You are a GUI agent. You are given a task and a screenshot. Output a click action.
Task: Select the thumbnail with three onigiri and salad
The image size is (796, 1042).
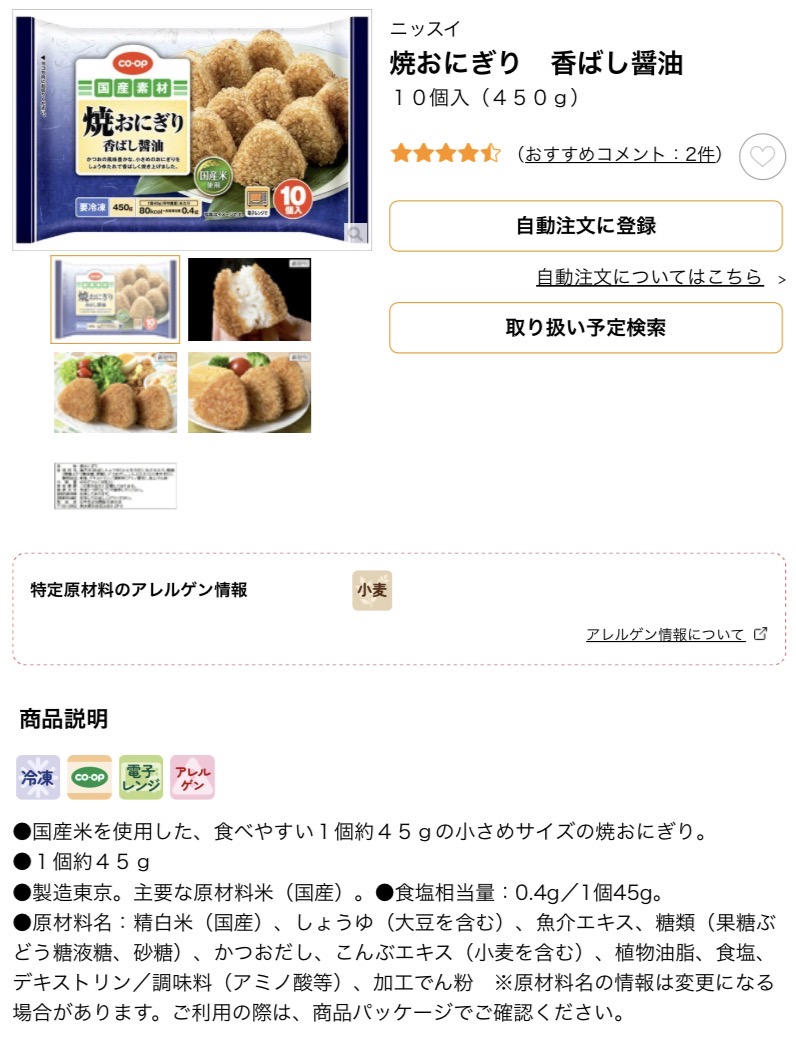pos(115,392)
